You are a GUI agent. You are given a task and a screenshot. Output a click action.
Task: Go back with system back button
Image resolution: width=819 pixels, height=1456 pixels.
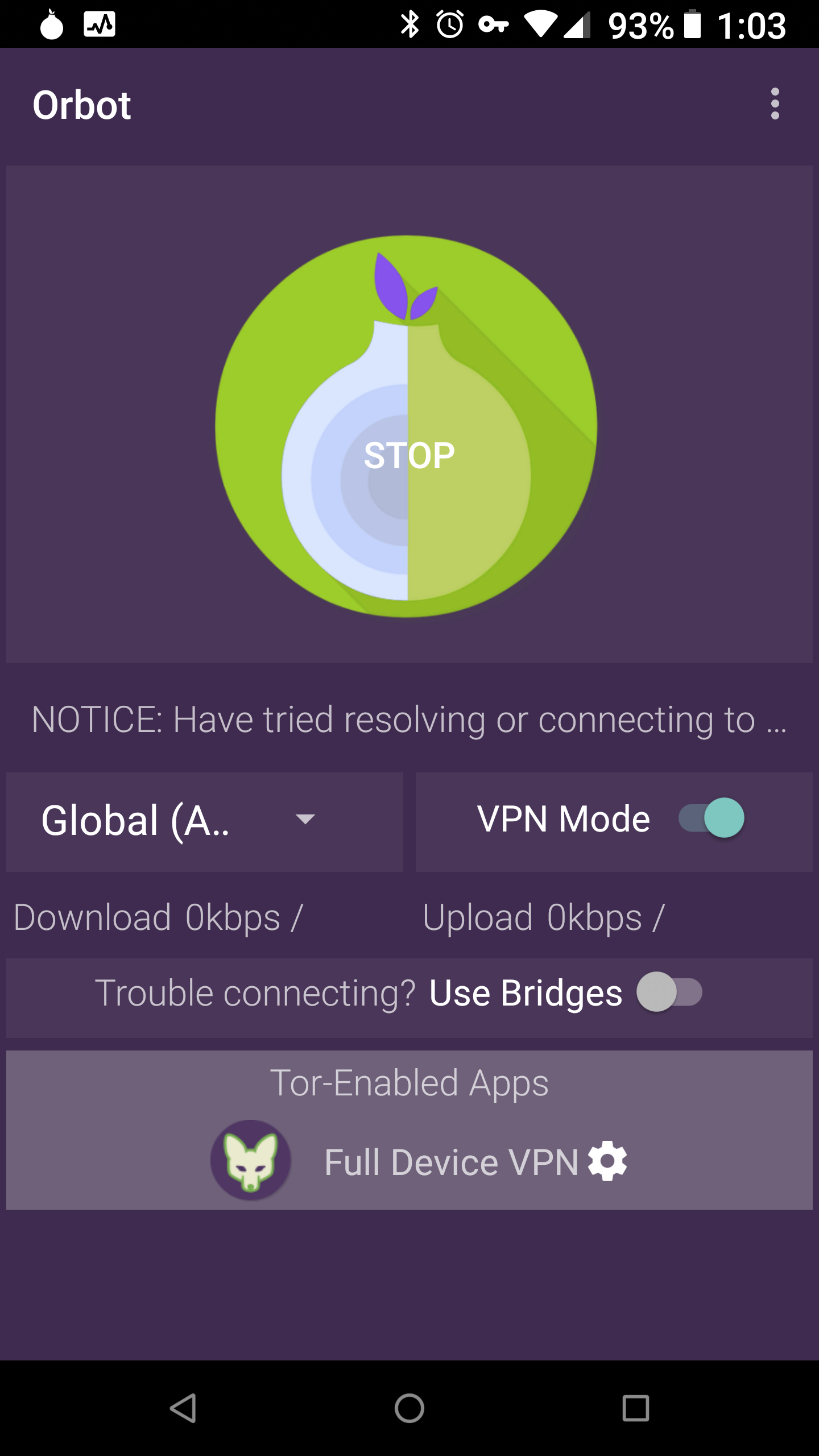click(x=183, y=1408)
